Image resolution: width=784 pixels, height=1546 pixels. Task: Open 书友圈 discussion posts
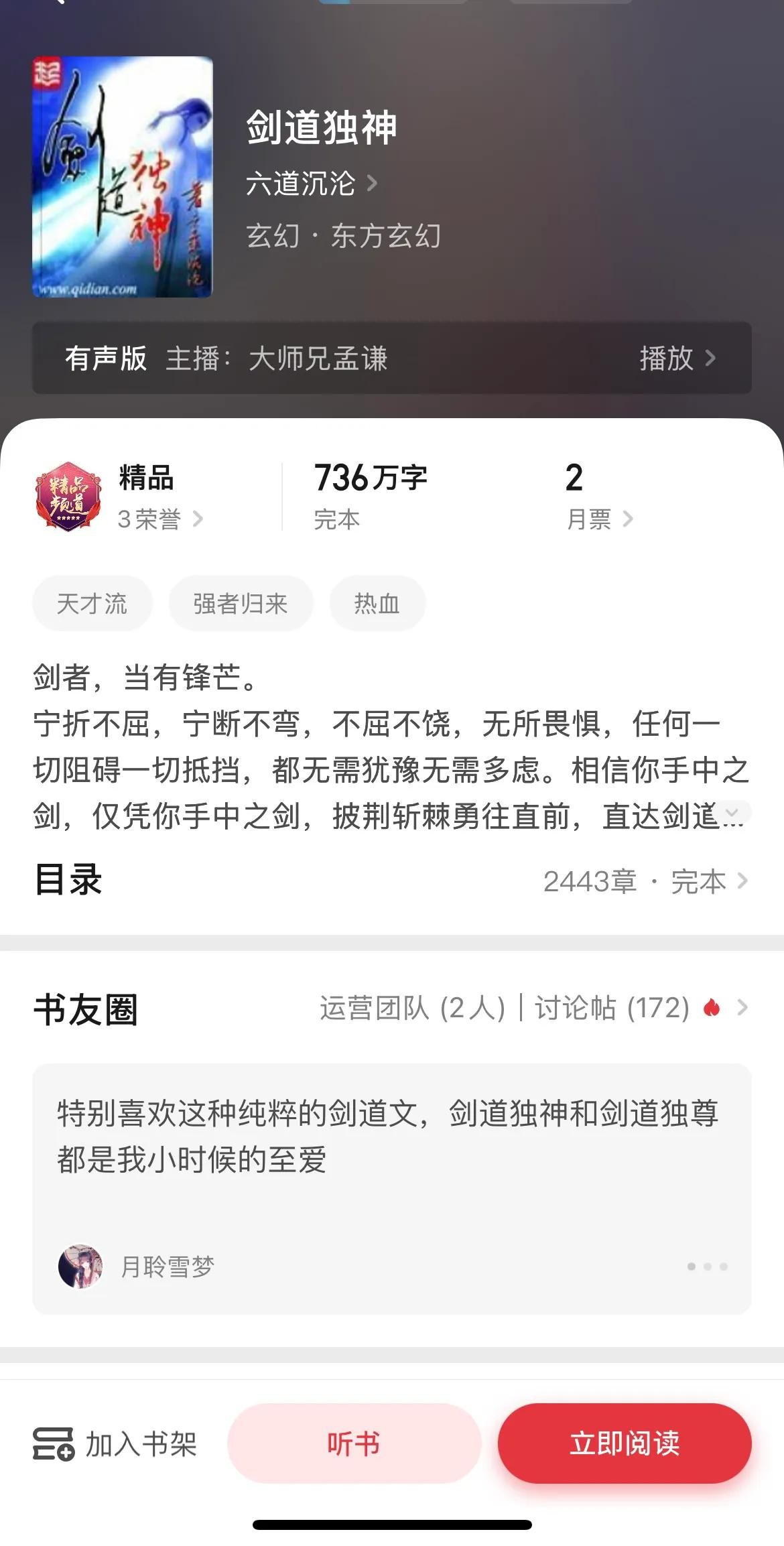point(611,1007)
